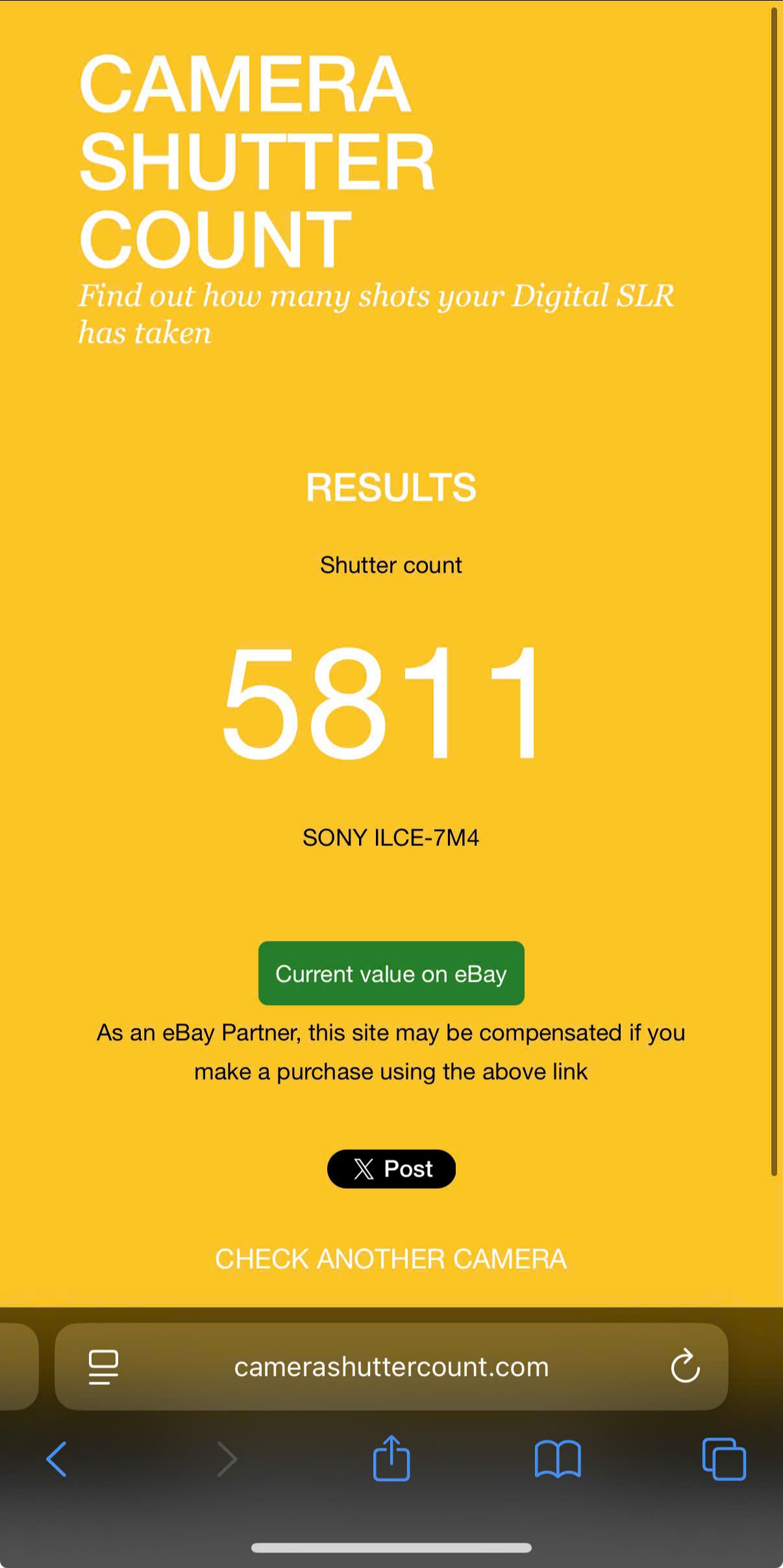Image resolution: width=783 pixels, height=1568 pixels.
Task: Go back to previous page
Action: pos(56,1459)
